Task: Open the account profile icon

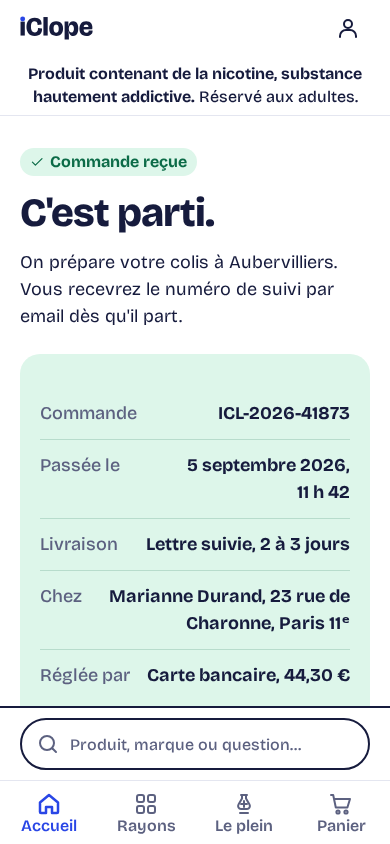Action: [x=348, y=29]
